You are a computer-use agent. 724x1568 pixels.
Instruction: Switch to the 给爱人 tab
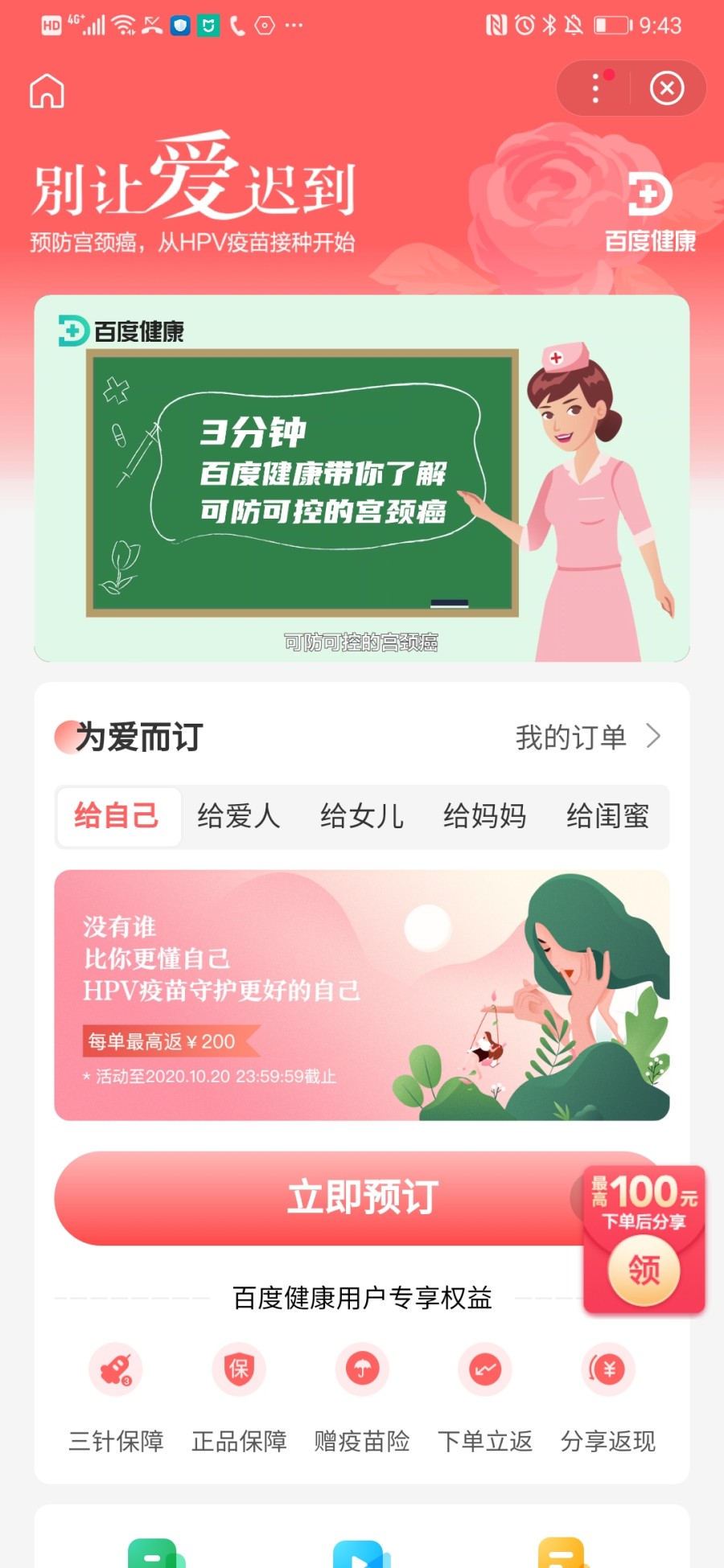pyautogui.click(x=239, y=817)
